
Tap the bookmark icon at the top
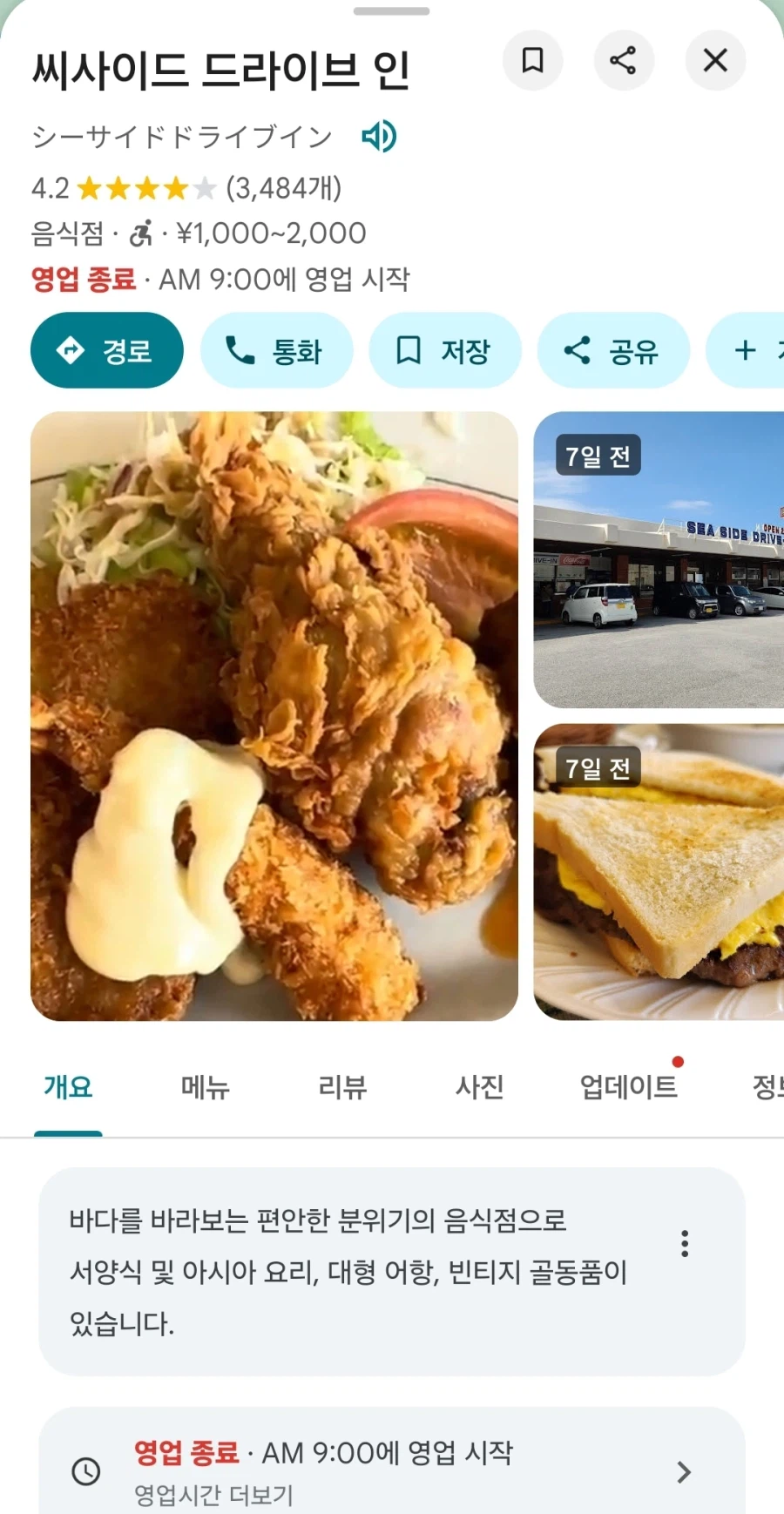tap(533, 61)
